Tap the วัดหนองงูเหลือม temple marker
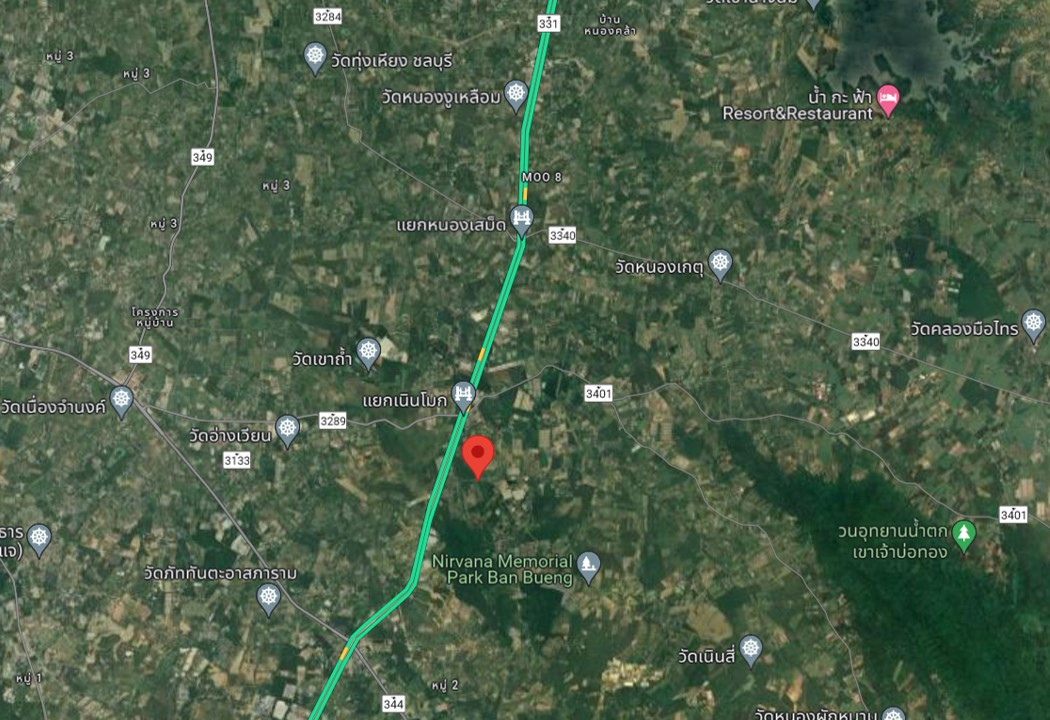This screenshot has width=1050, height=720. pos(516,93)
